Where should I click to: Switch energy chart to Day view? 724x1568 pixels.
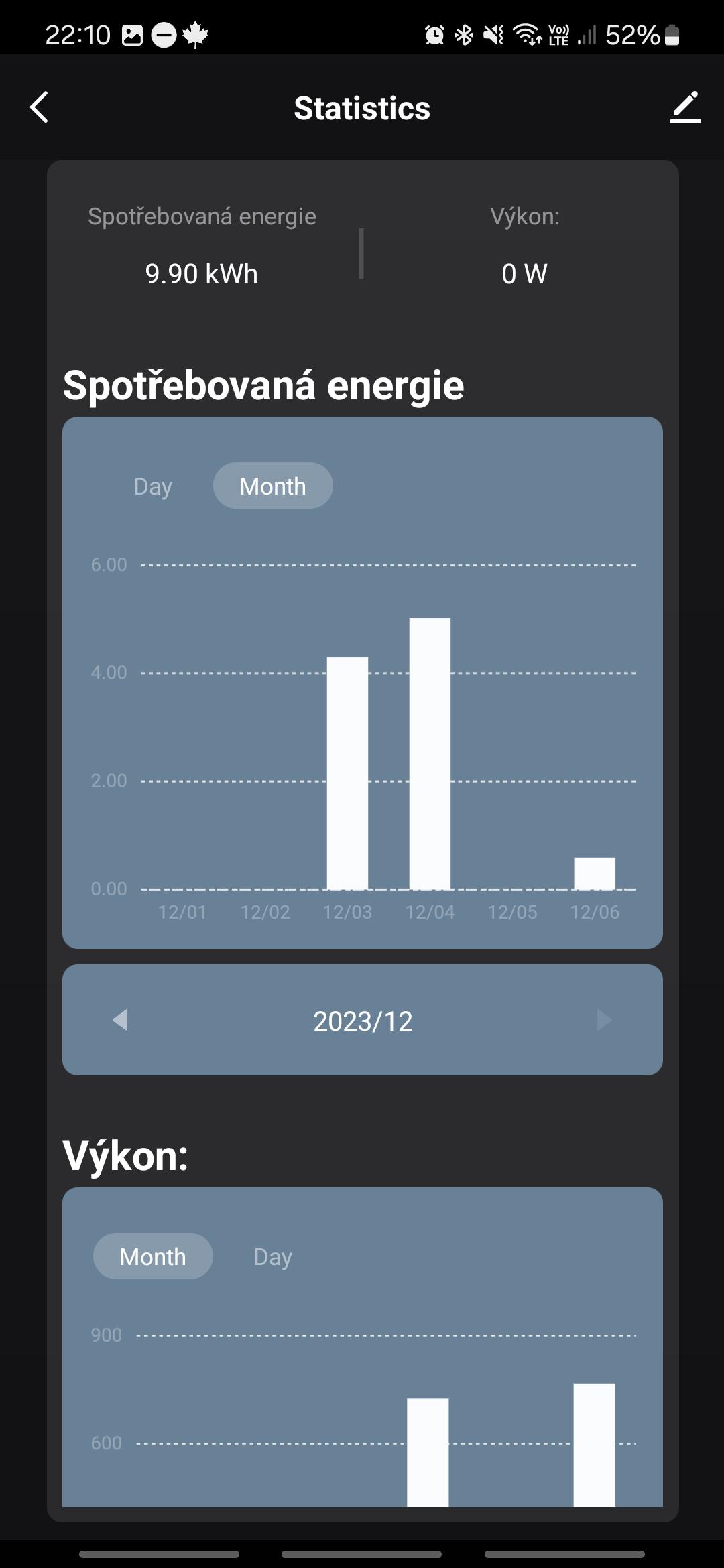pos(153,486)
